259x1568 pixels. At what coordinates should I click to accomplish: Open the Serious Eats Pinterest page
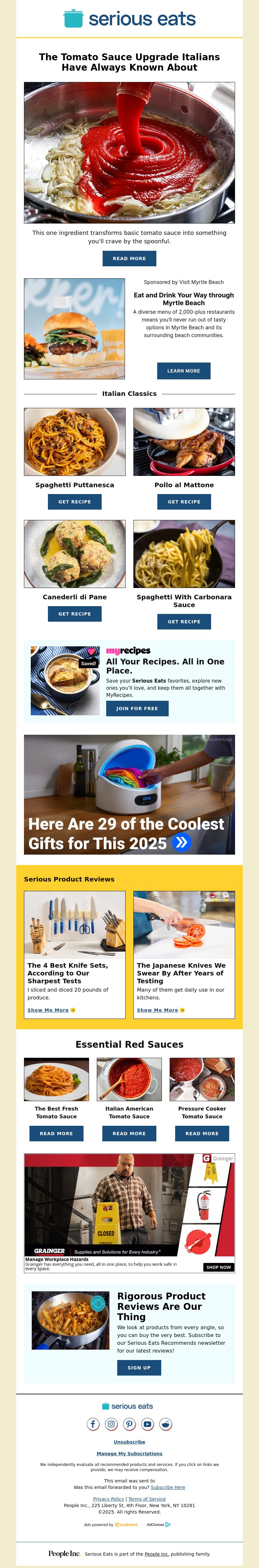(x=129, y=1424)
